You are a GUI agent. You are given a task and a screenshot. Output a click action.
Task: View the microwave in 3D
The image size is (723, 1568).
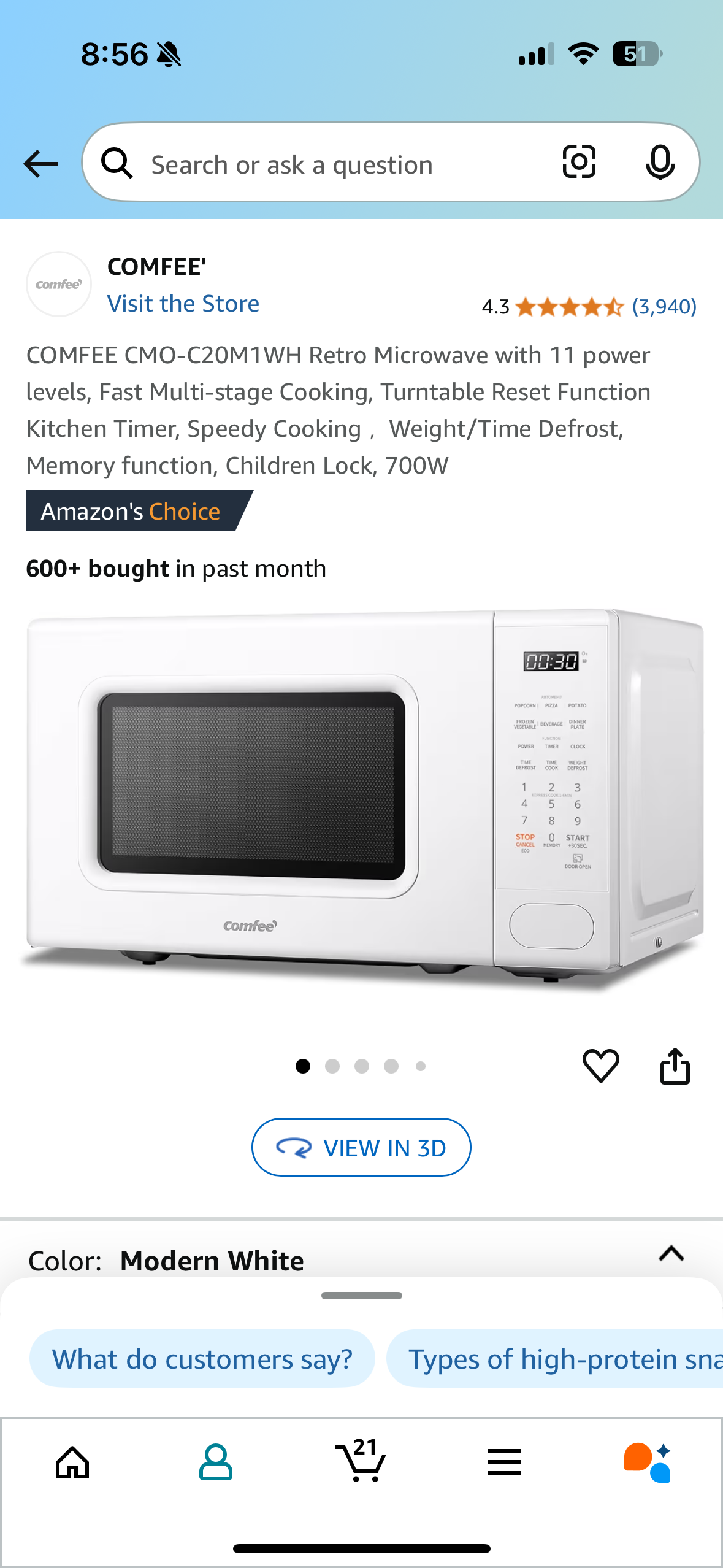361,1147
